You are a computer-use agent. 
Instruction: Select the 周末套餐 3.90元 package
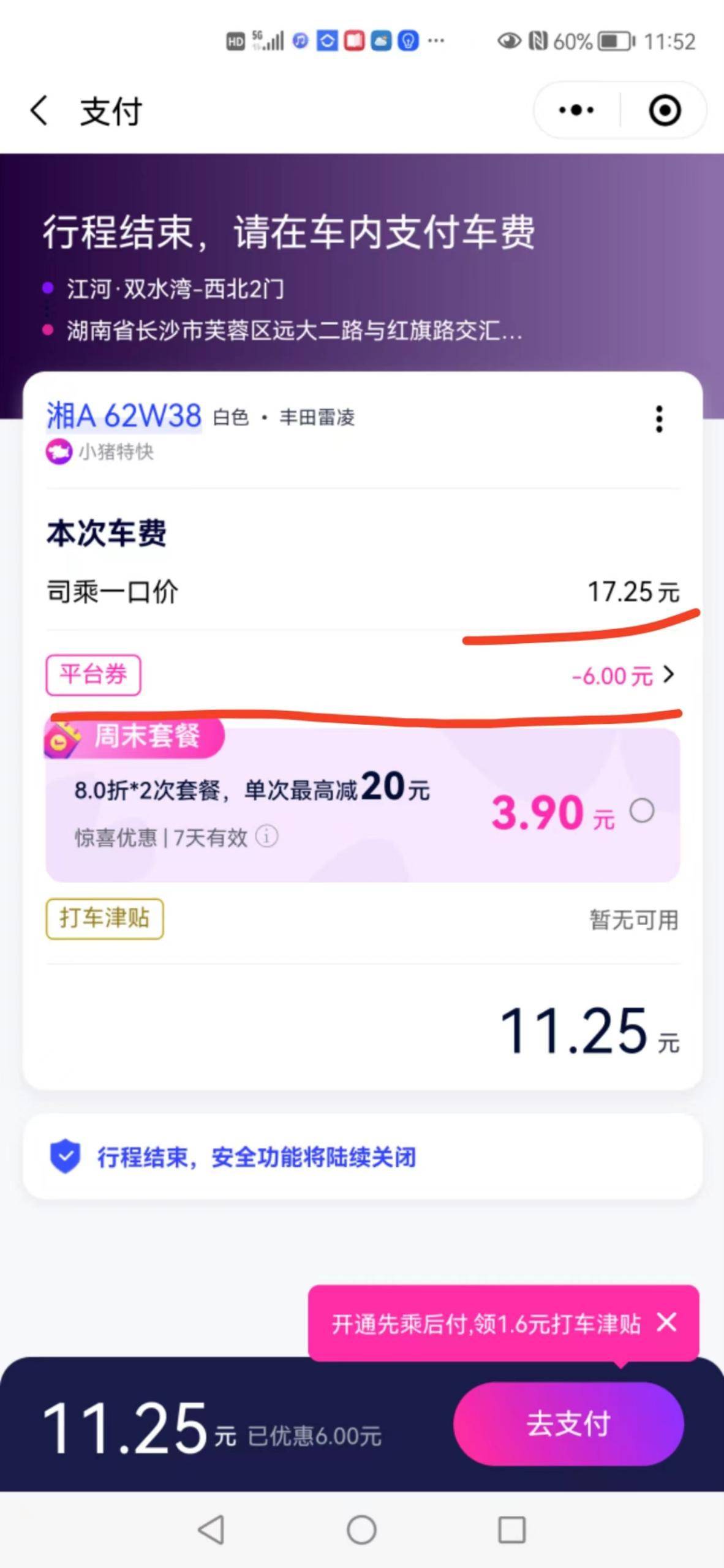pyautogui.click(x=642, y=811)
